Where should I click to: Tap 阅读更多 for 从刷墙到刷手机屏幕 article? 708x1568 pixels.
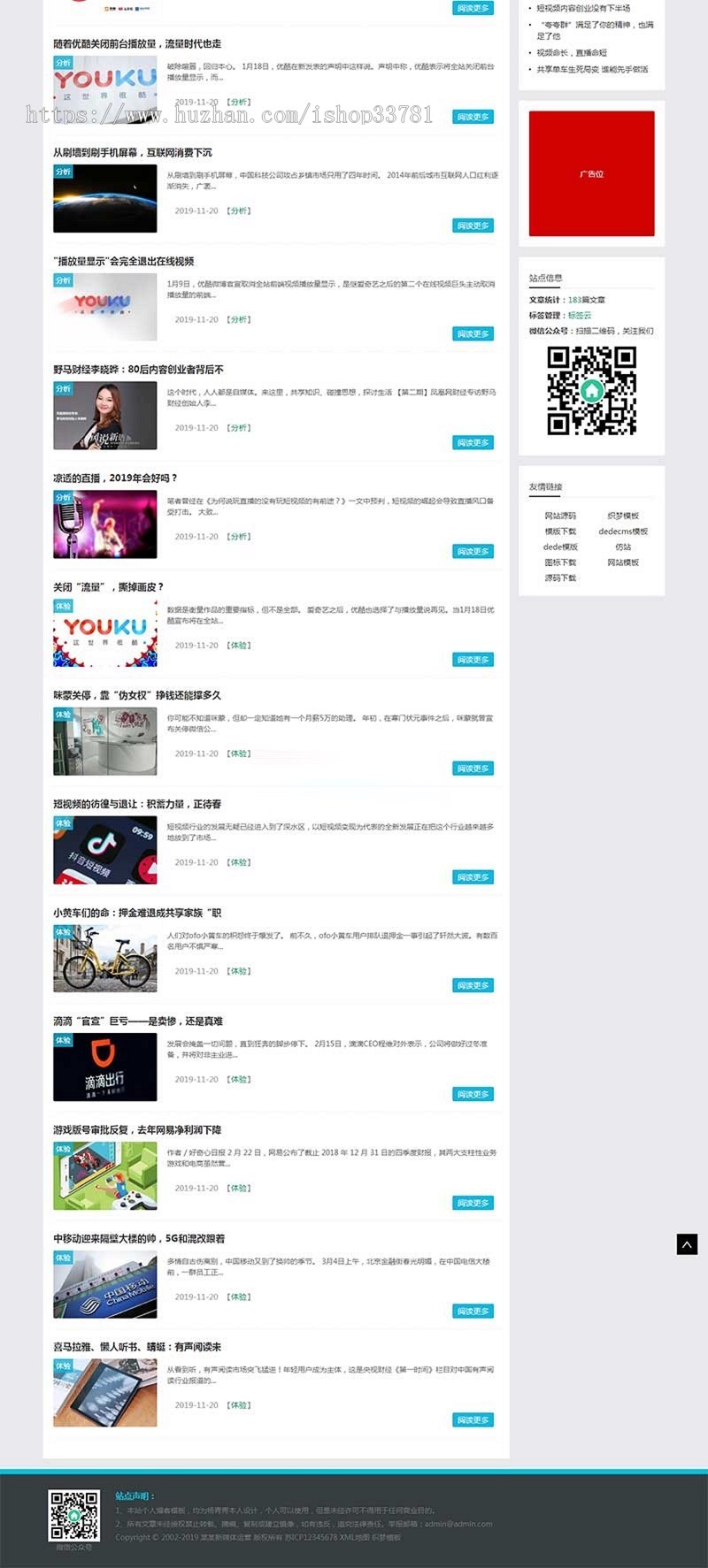point(473,226)
